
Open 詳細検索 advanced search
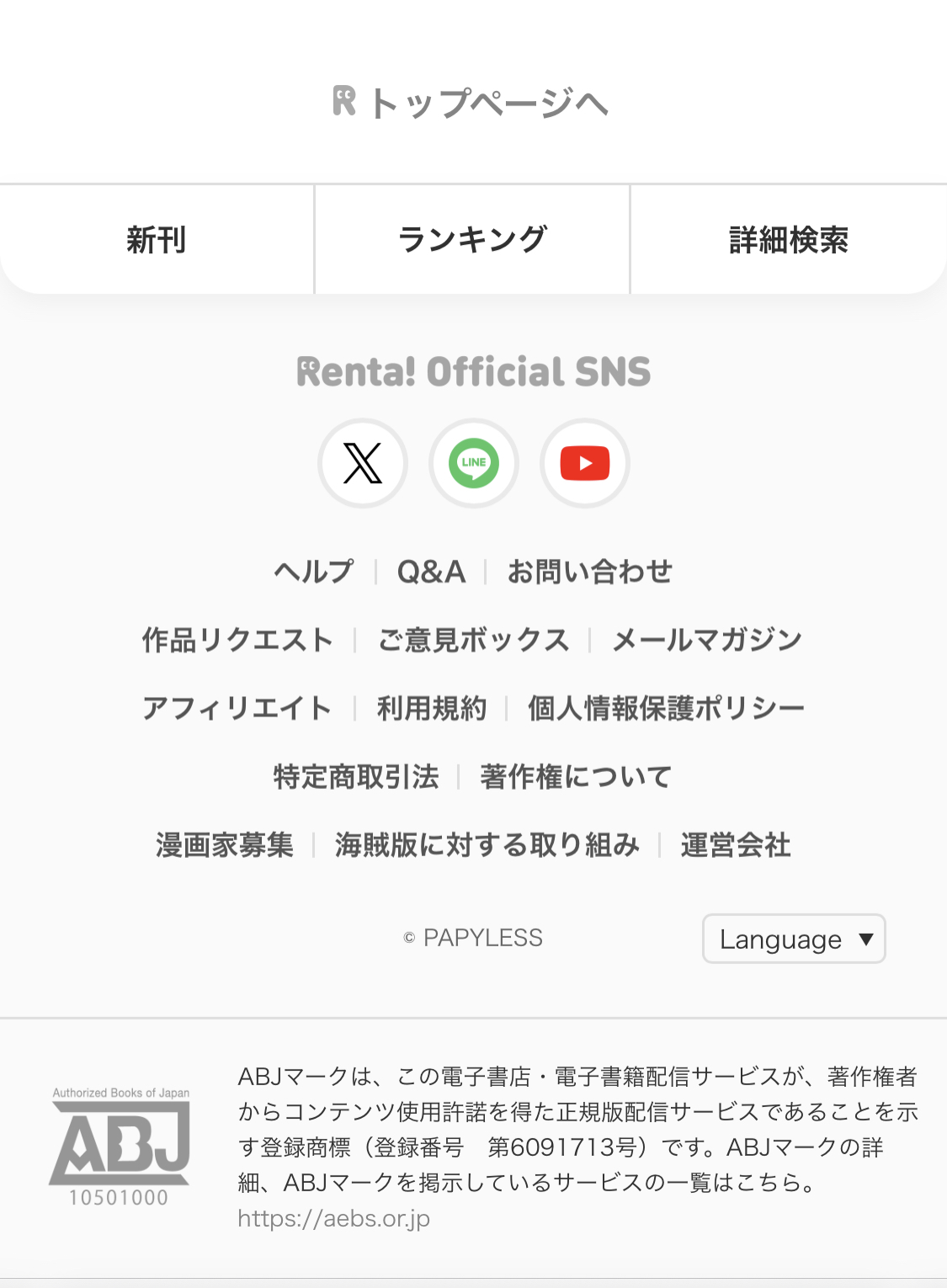789,240
